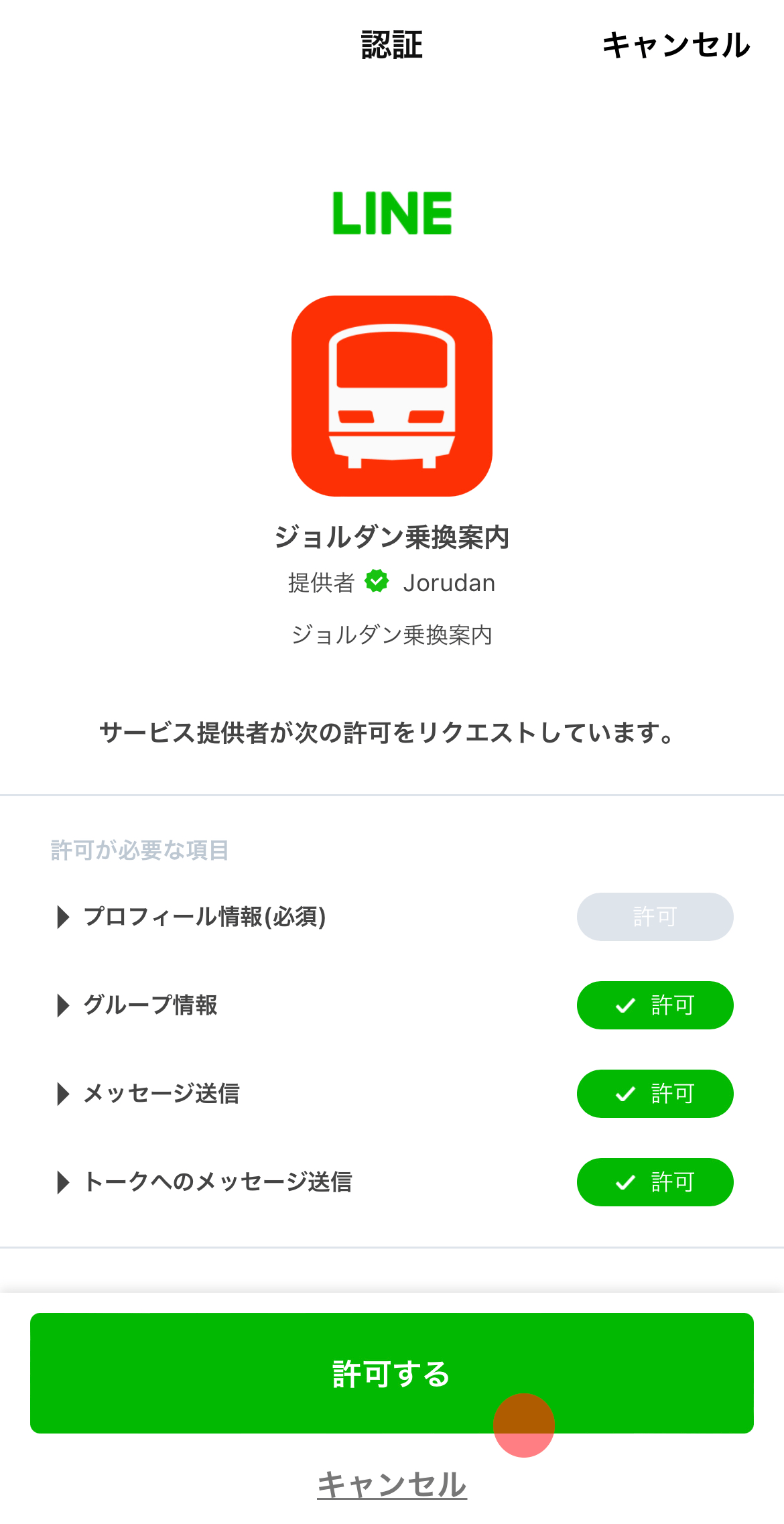The width and height of the screenshot is (784, 1524).
Task: Toggle 許可 for グループ情報
Action: [655, 1005]
